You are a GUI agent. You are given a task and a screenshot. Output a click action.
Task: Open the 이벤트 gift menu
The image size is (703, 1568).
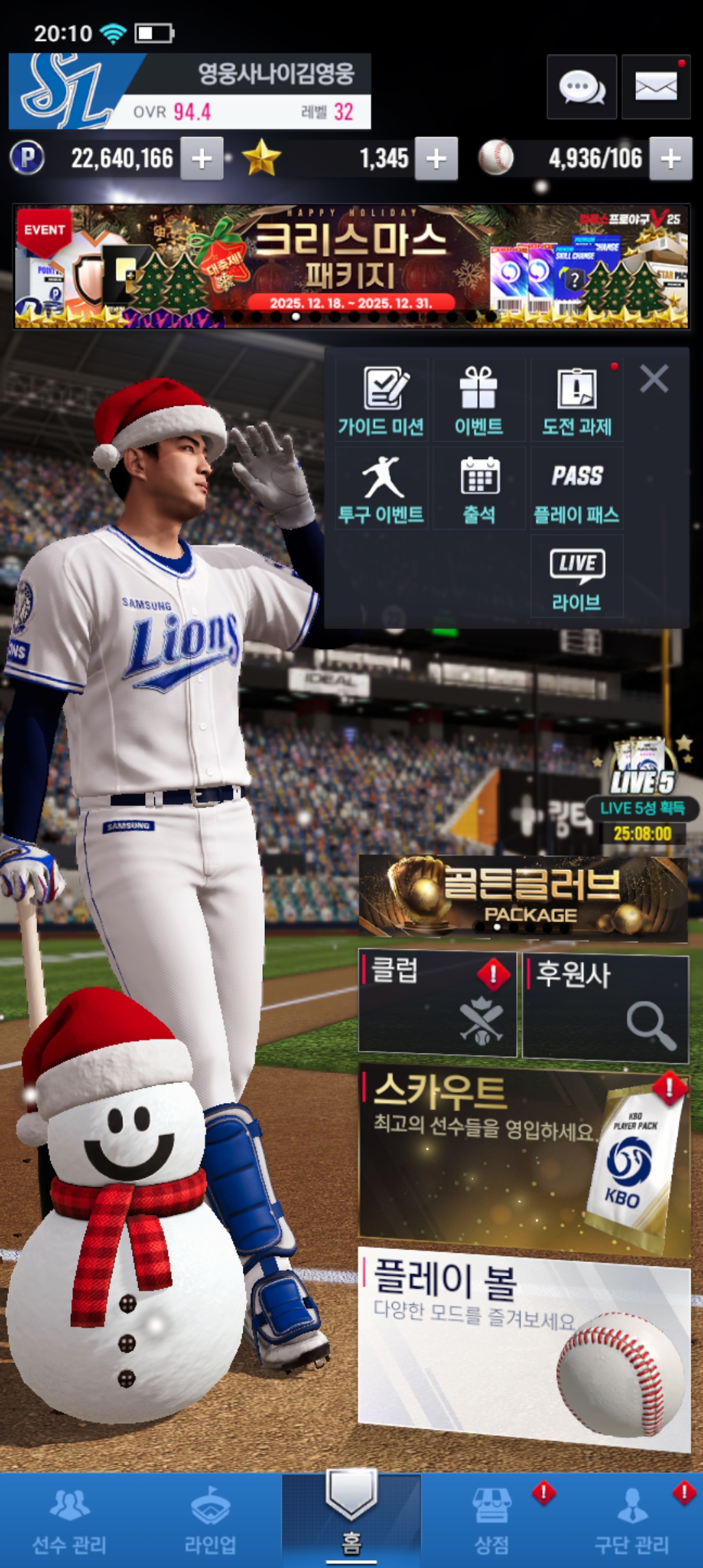[479, 400]
